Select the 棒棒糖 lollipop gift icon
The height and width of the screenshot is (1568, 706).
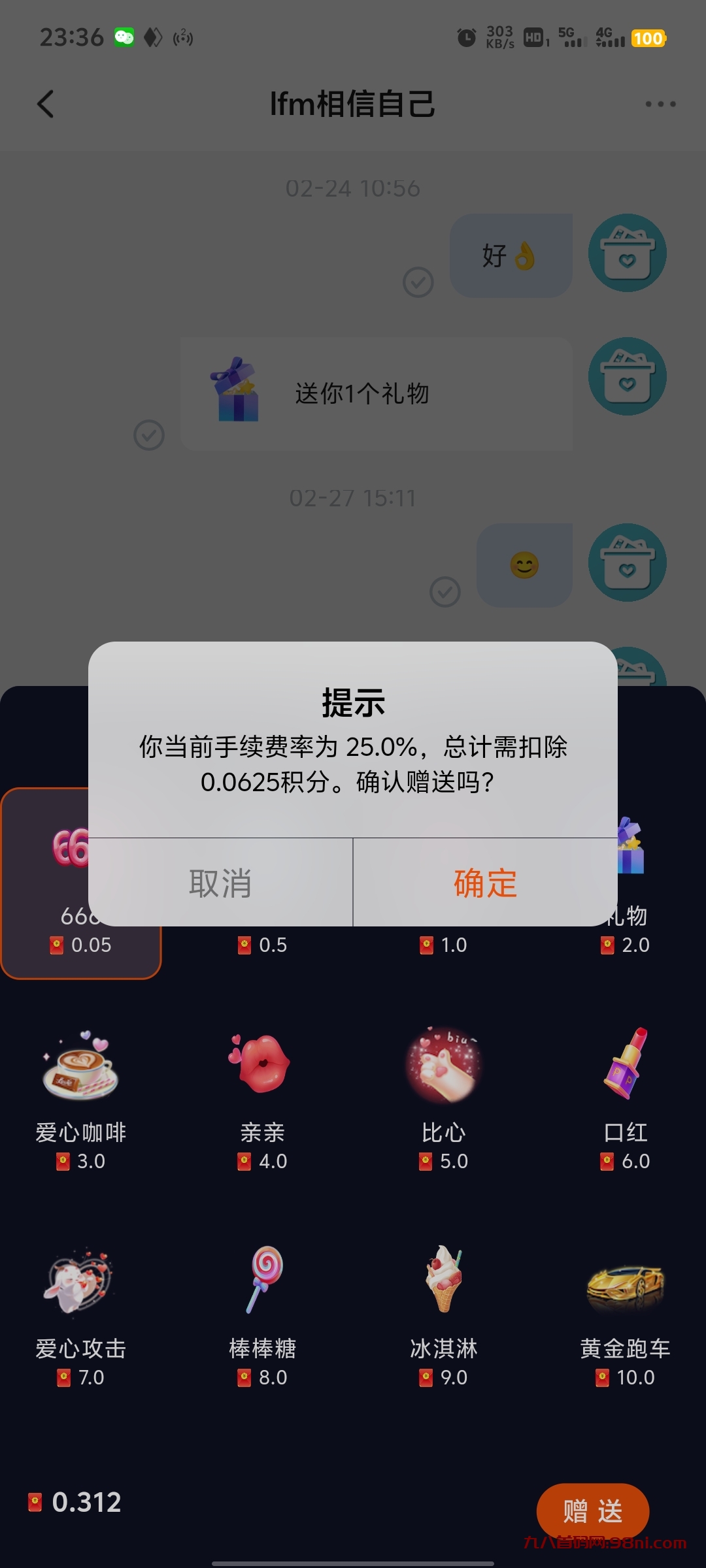pyautogui.click(x=261, y=1277)
